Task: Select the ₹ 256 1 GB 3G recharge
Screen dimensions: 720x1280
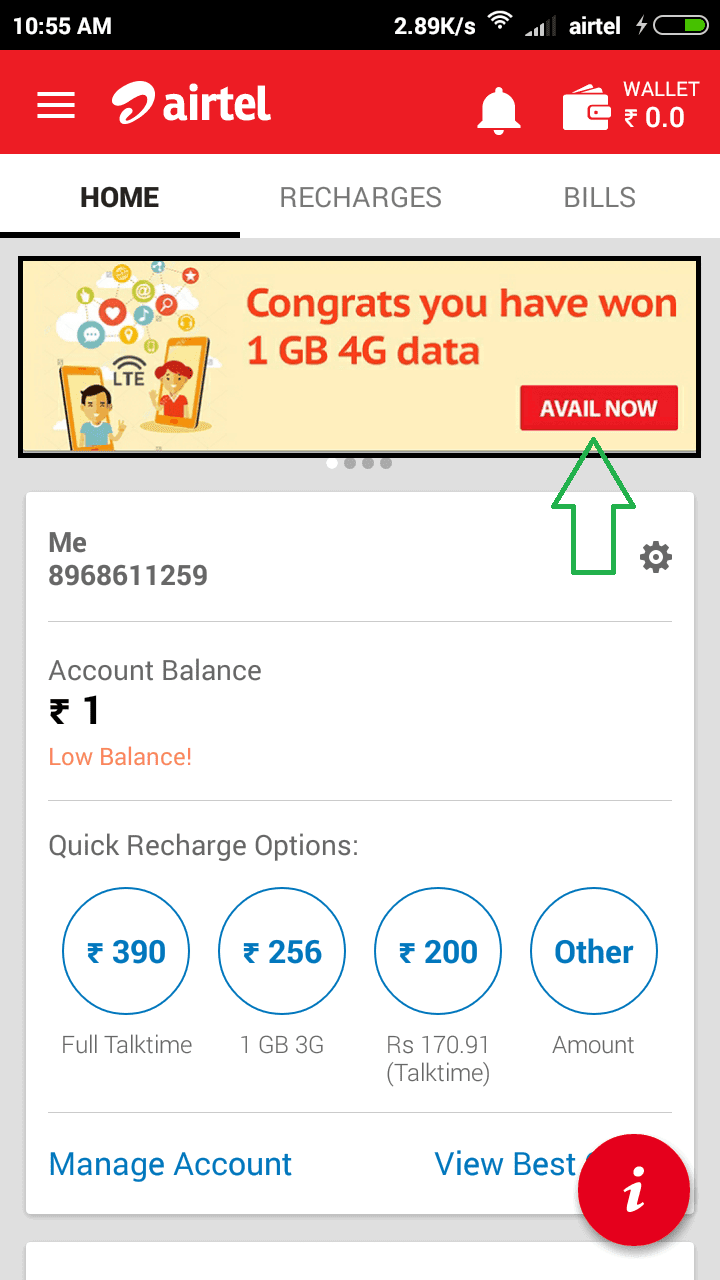Action: pyautogui.click(x=282, y=951)
